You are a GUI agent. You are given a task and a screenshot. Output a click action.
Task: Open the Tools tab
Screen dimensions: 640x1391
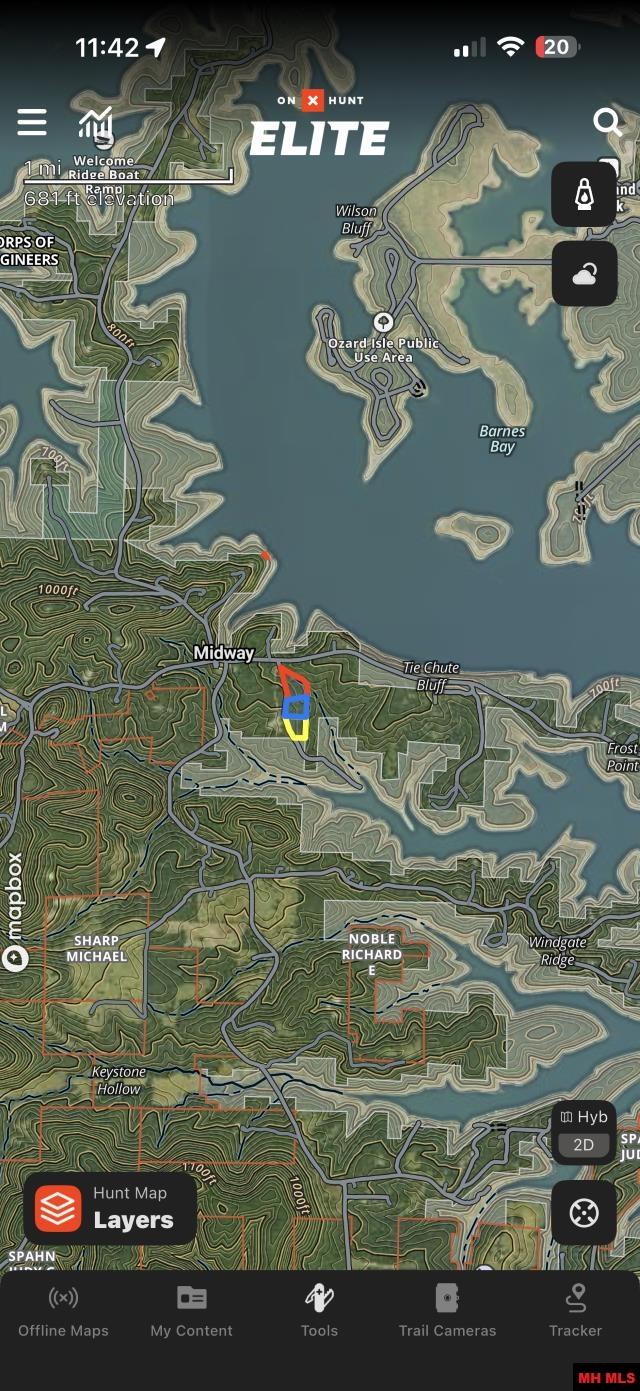(x=319, y=1311)
